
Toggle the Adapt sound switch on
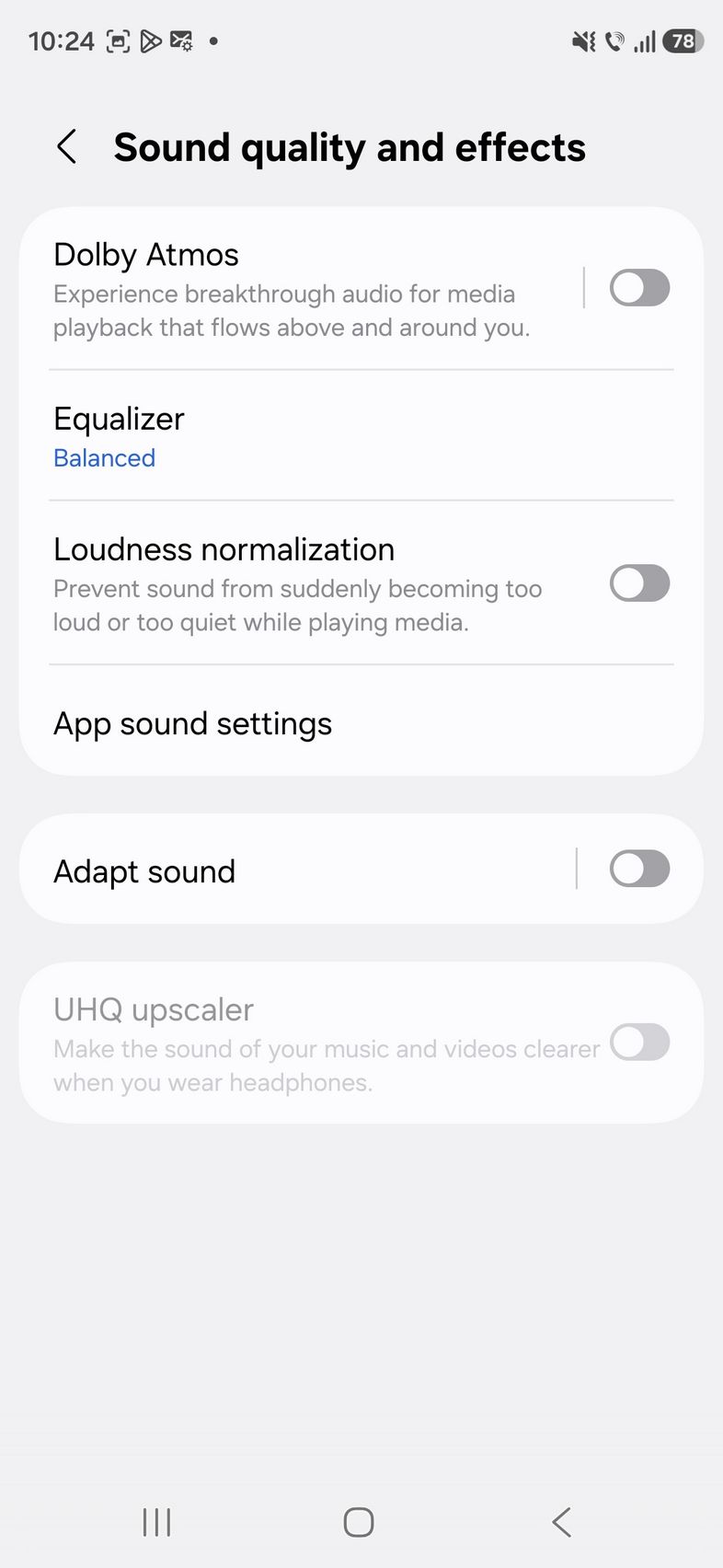pos(639,869)
